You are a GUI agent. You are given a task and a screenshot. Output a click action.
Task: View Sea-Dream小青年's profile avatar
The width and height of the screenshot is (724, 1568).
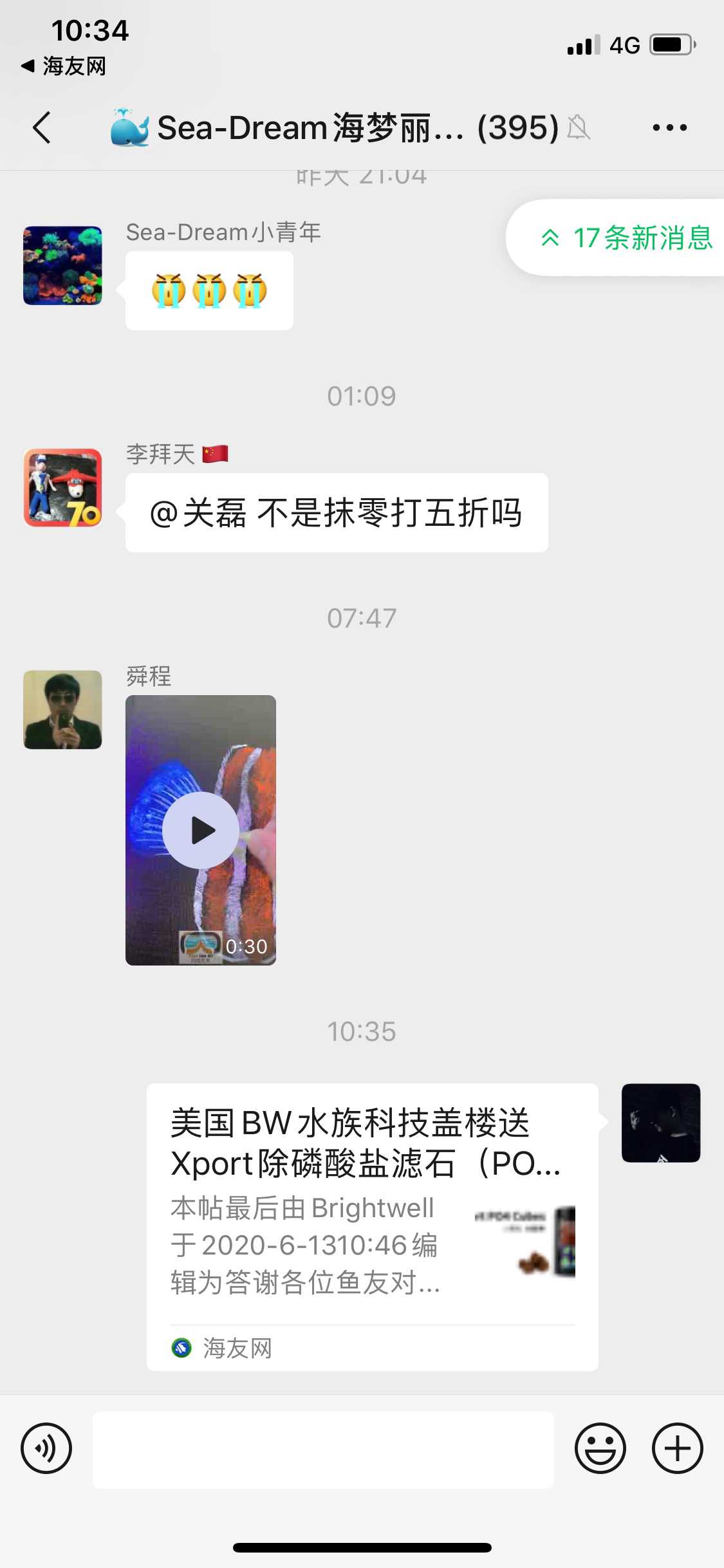62,265
